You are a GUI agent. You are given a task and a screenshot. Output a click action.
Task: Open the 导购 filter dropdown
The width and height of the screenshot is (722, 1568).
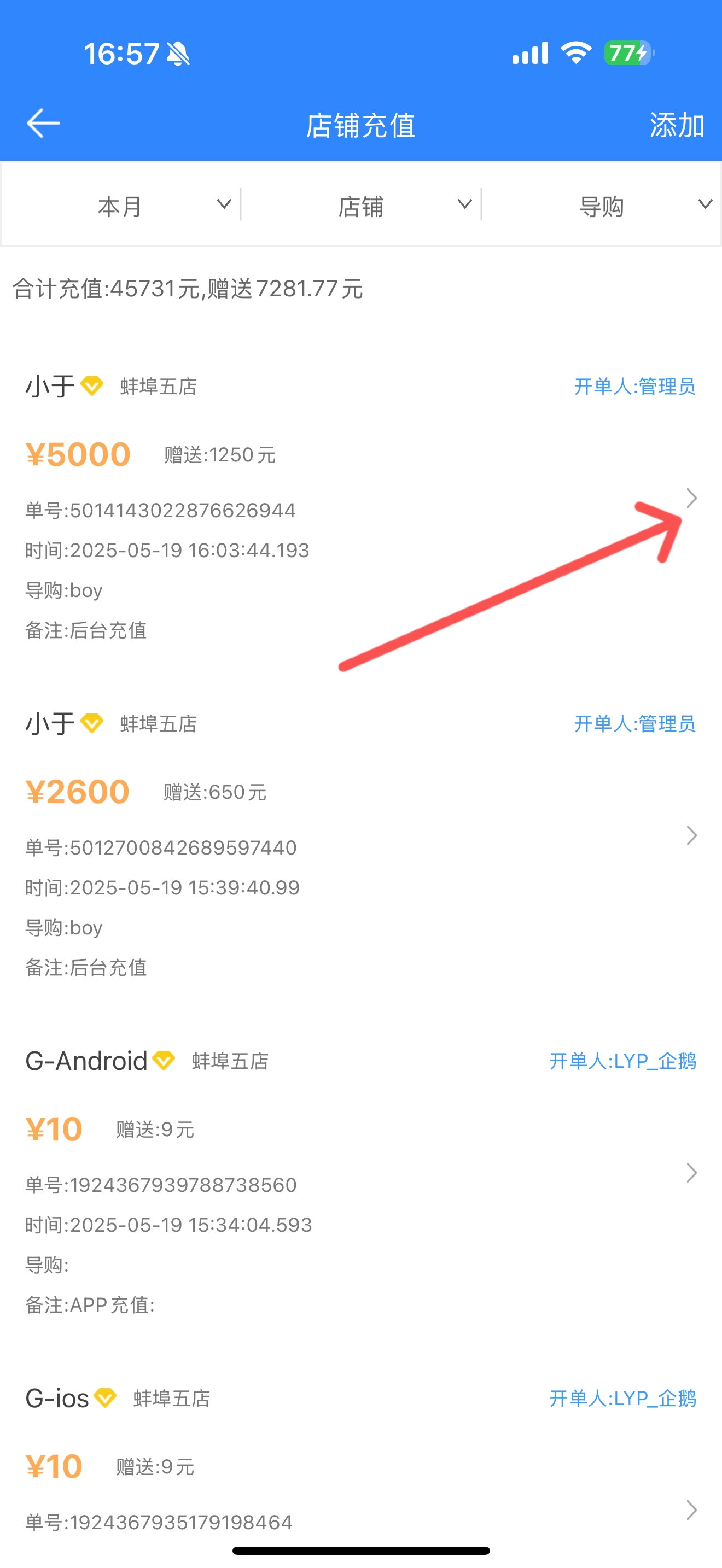pos(602,204)
